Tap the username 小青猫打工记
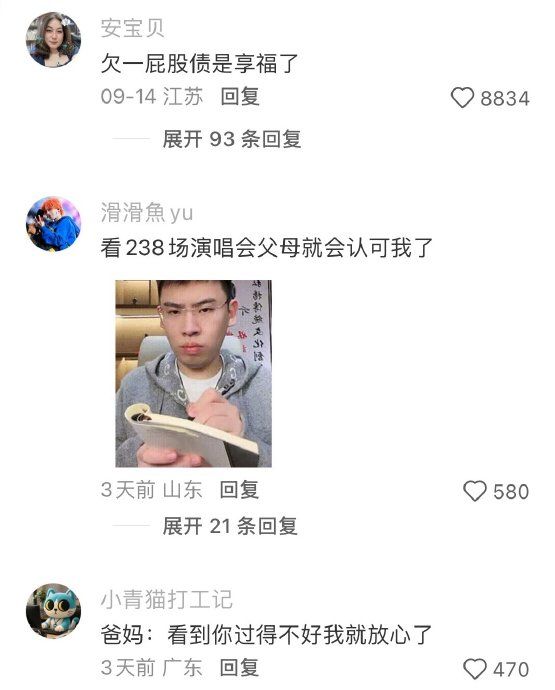 [x=166, y=600]
